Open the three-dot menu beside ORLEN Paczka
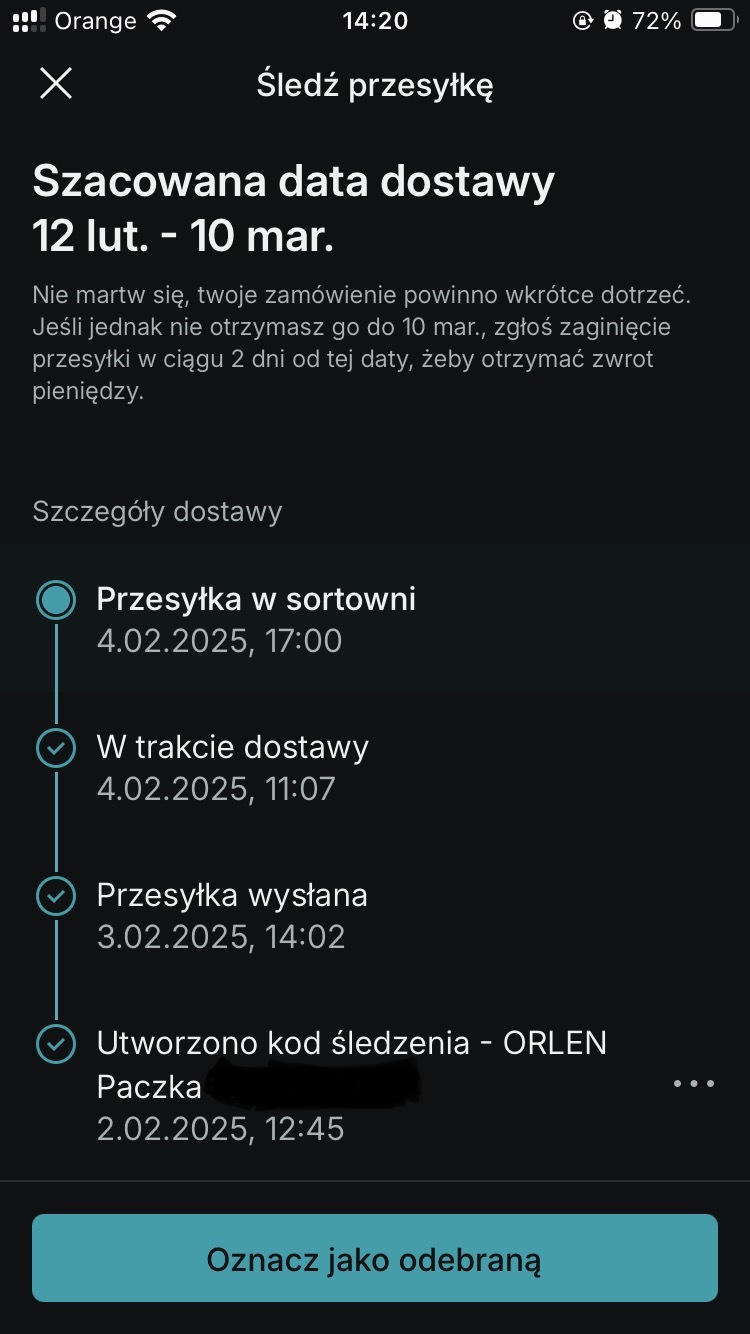The width and height of the screenshot is (750, 1334). (x=694, y=1084)
